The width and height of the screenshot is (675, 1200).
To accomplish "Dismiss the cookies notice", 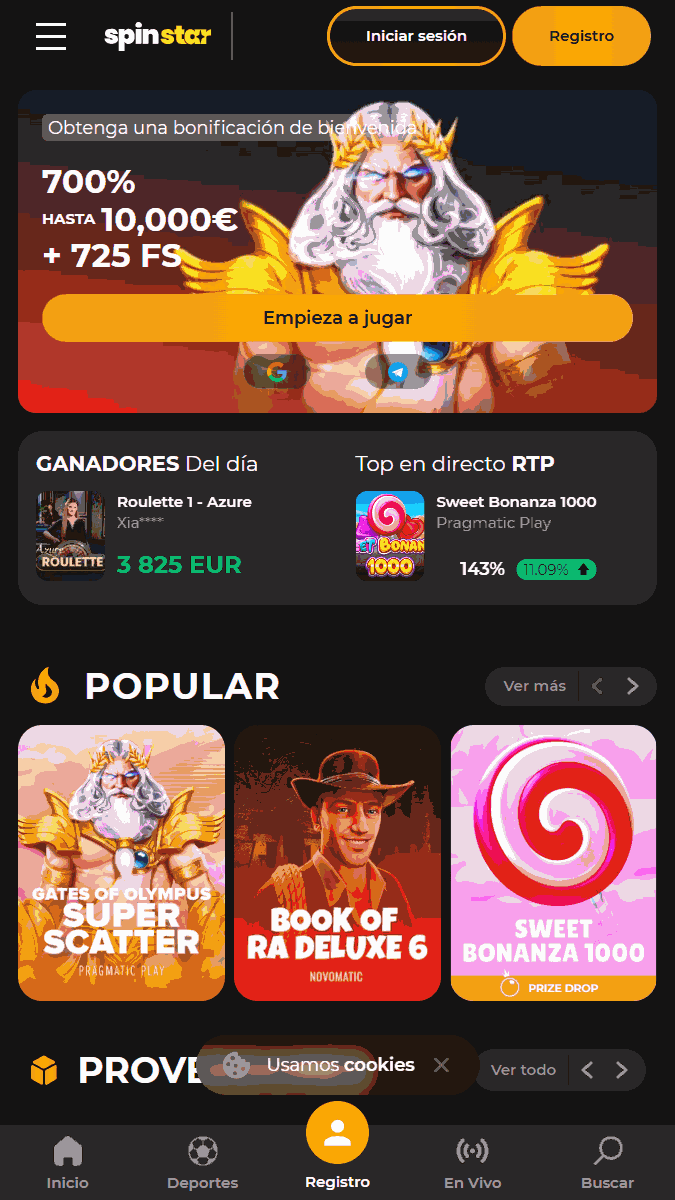I will [442, 1065].
